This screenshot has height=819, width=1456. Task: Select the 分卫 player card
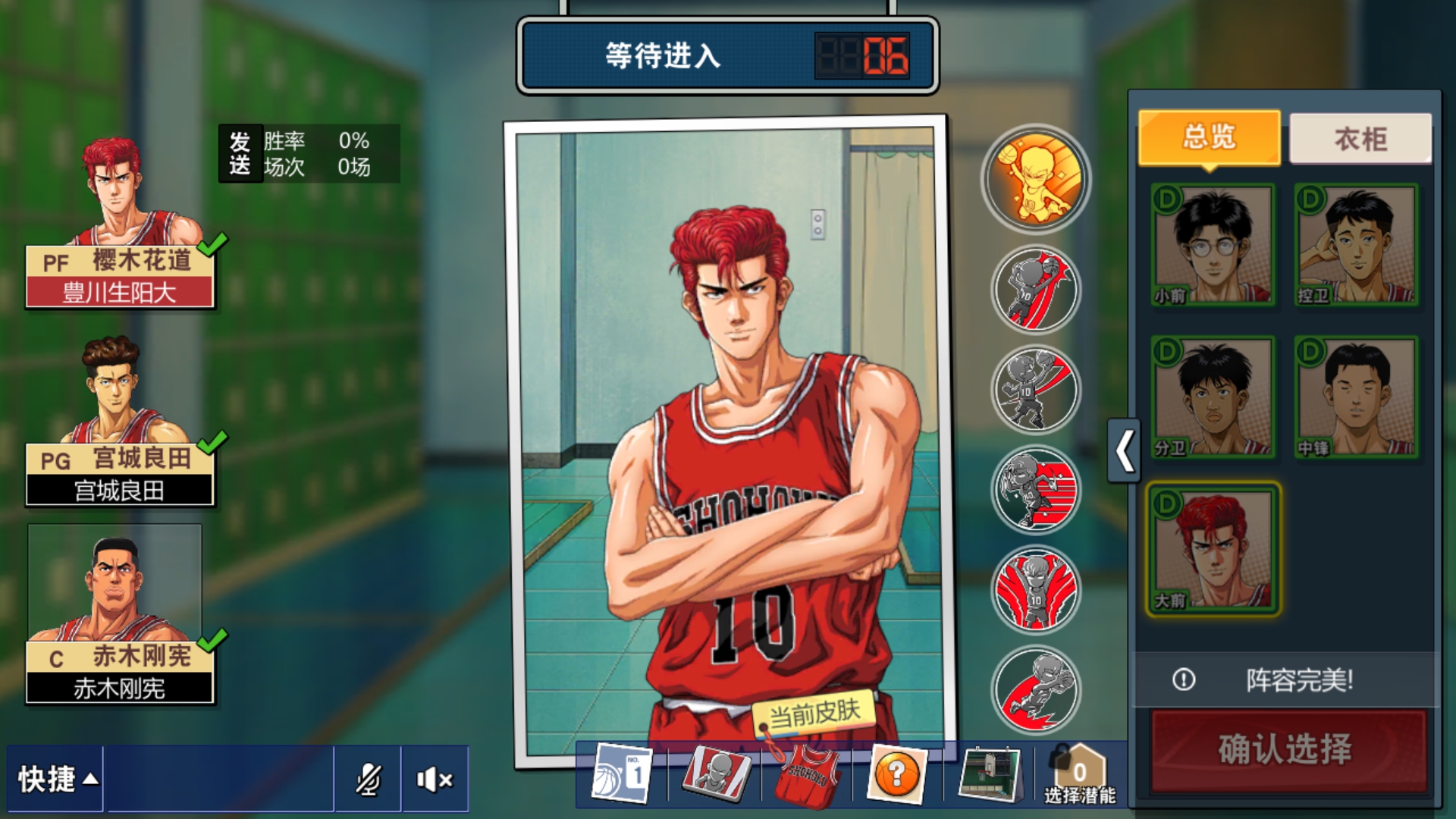click(x=1212, y=397)
